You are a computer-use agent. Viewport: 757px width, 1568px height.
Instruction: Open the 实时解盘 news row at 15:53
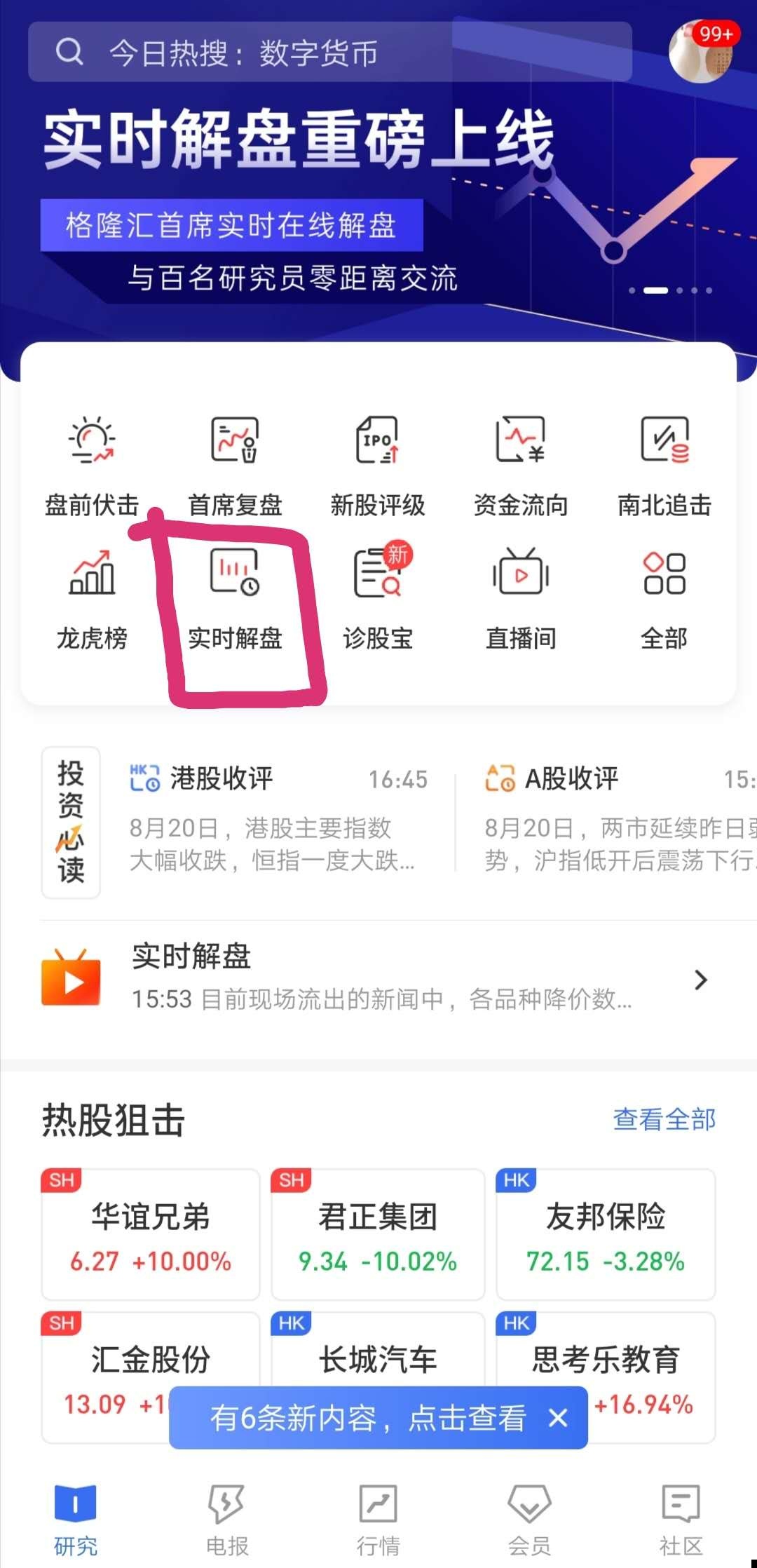click(378, 979)
